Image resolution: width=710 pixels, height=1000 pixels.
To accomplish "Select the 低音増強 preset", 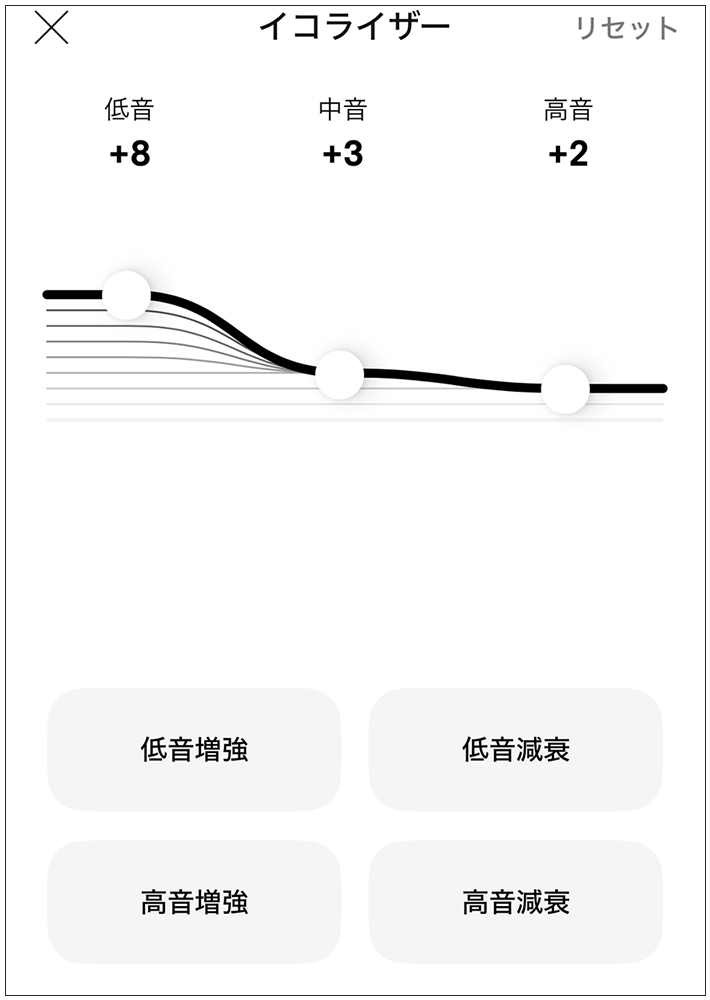I will [194, 749].
